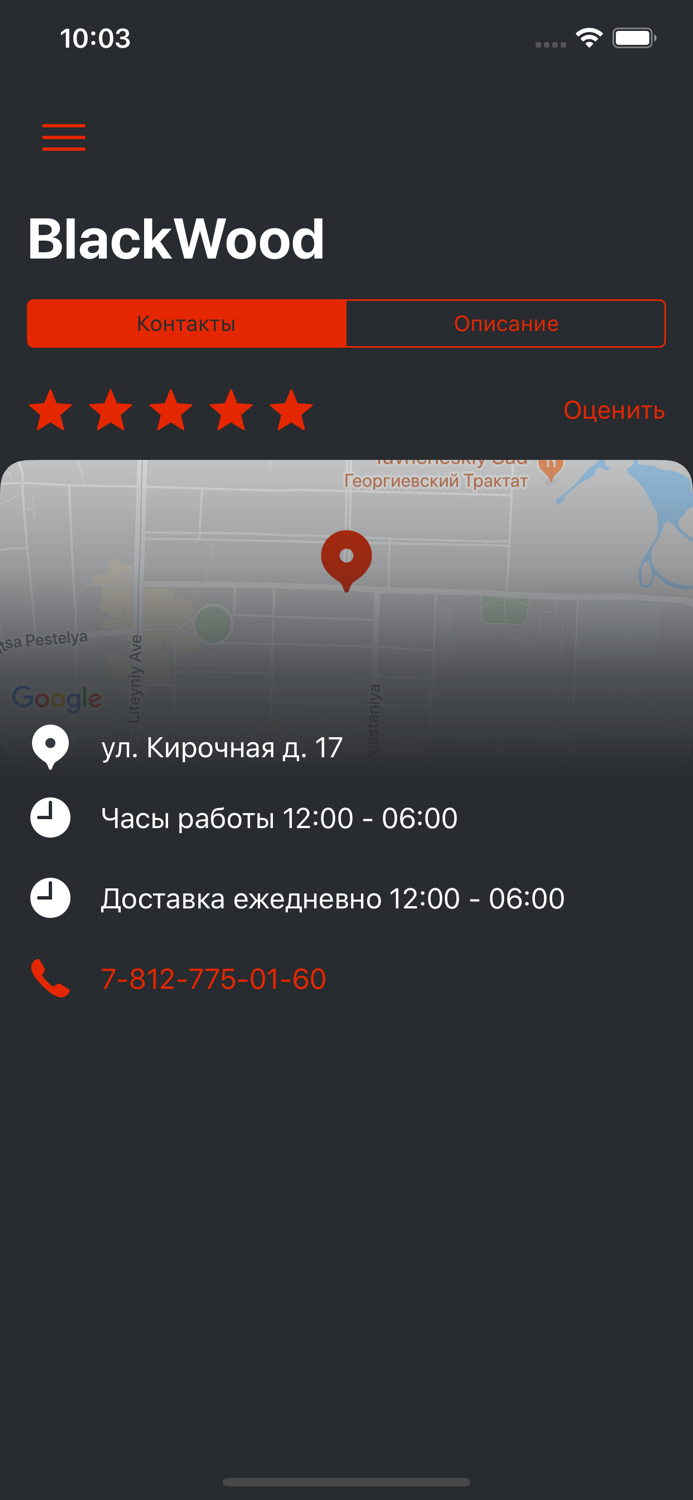Open the hamburger drawer menu
The width and height of the screenshot is (693, 1500).
click(x=64, y=137)
